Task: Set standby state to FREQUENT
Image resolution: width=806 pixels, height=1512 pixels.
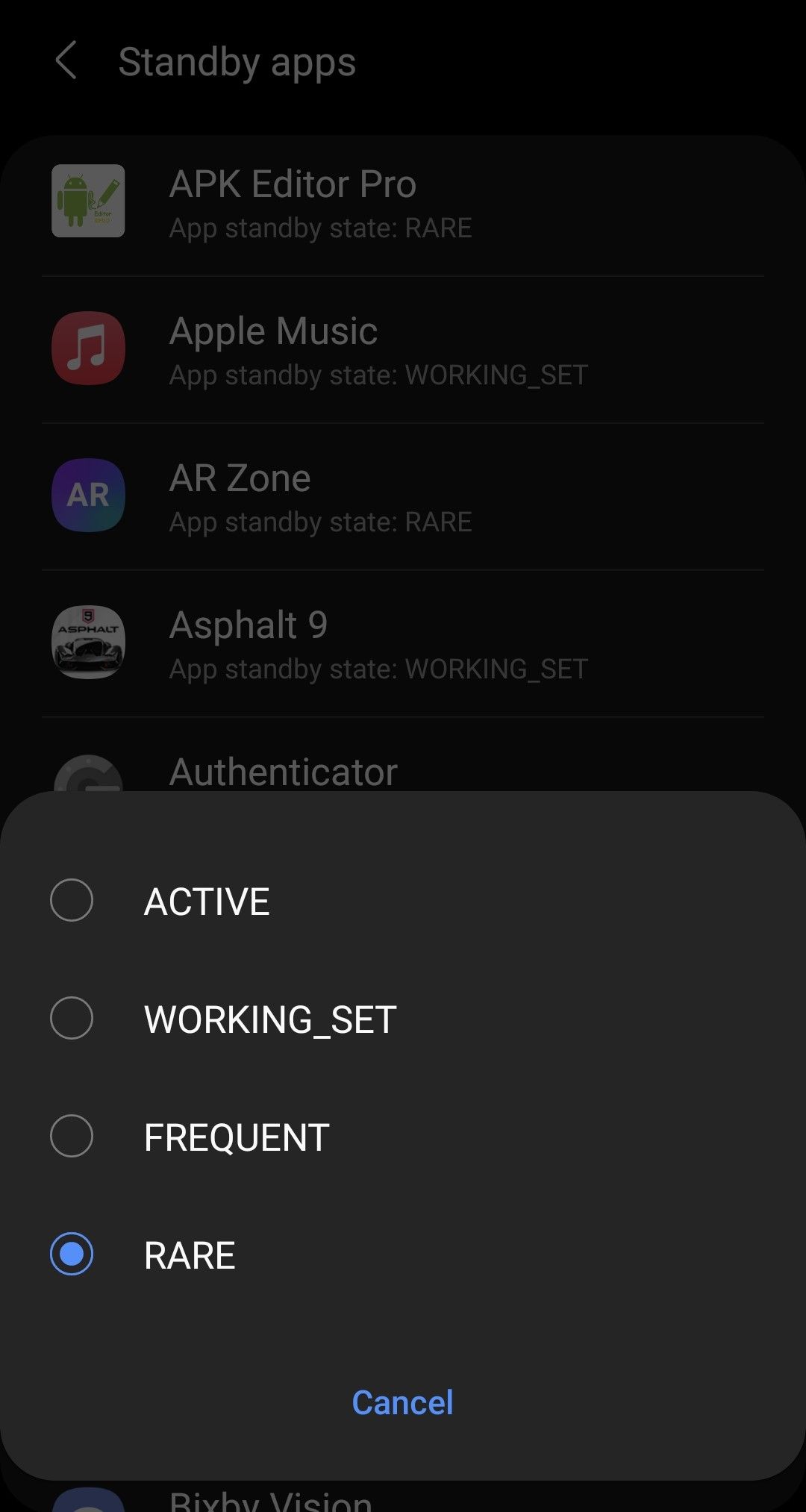Action: click(x=72, y=1136)
